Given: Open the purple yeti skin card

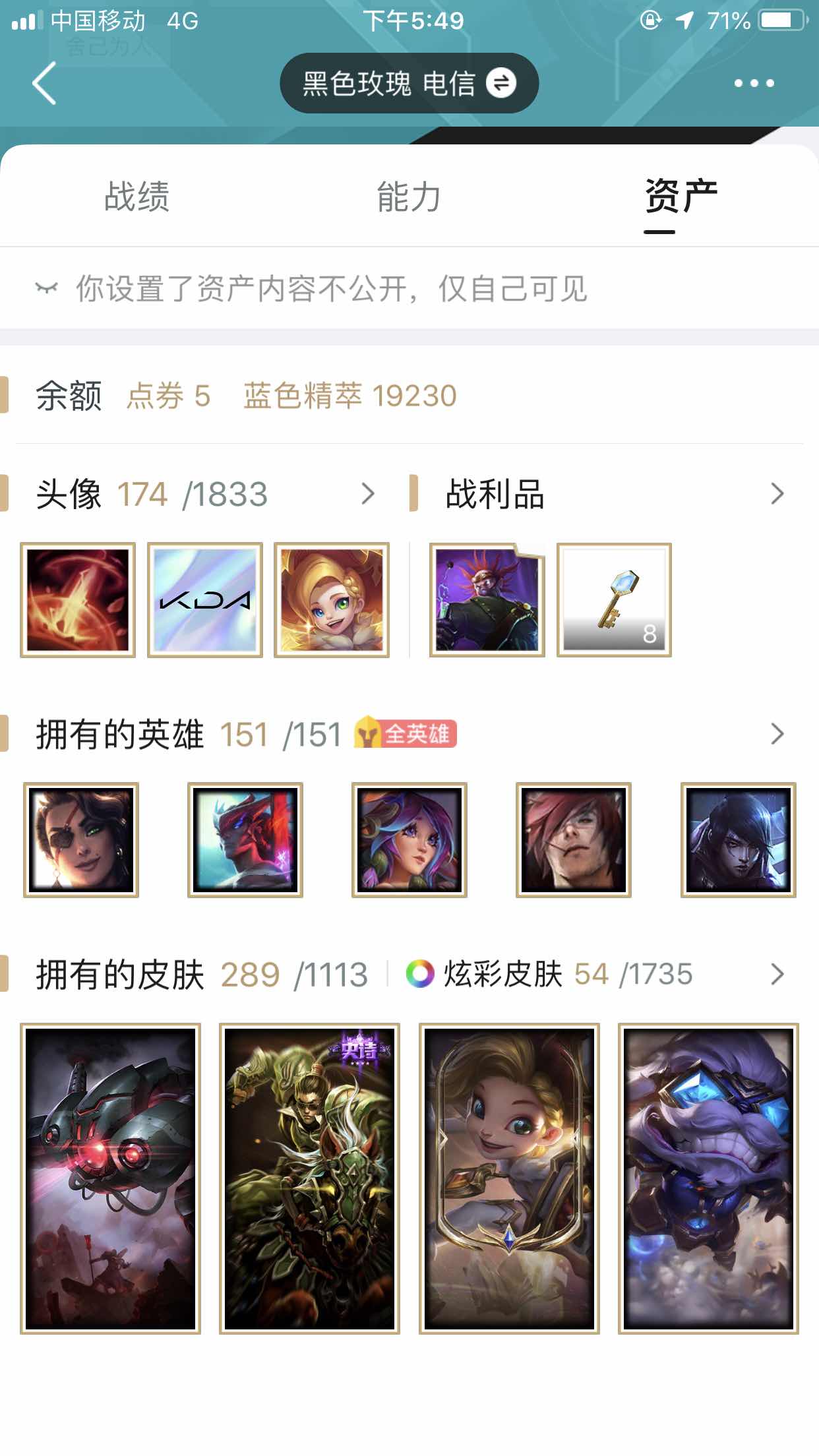Looking at the screenshot, I should [x=708, y=1179].
